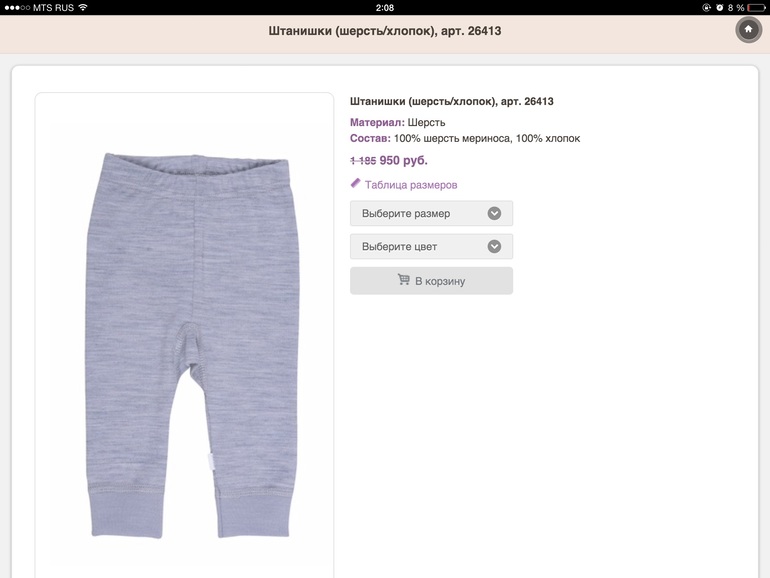Go to the home page icon
The width and height of the screenshot is (770, 578).
click(747, 30)
